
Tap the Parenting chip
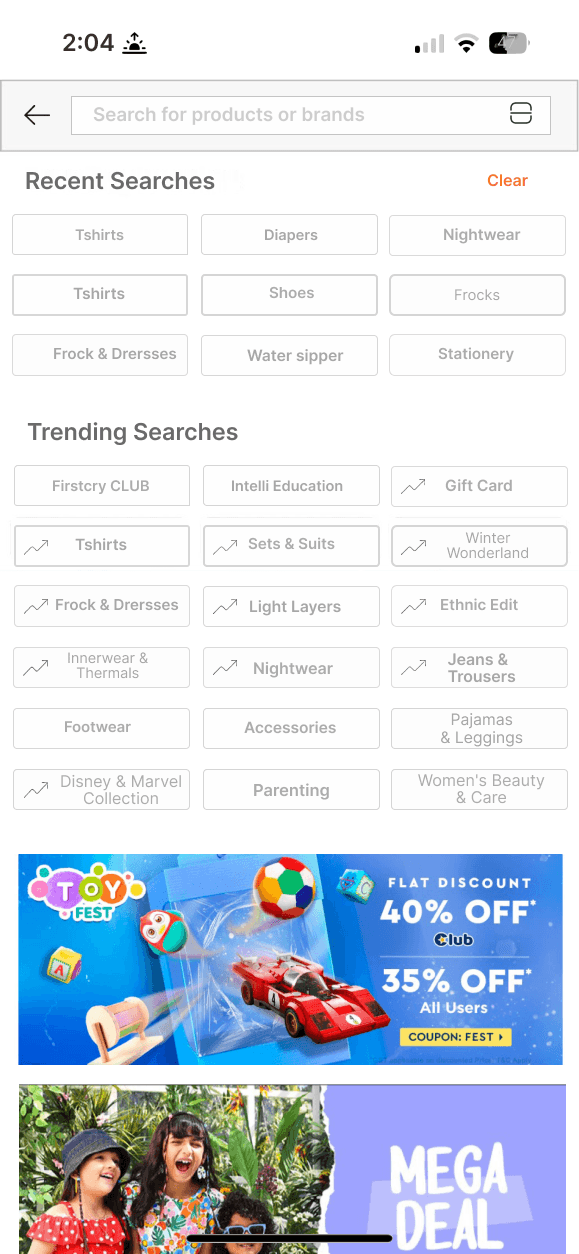click(291, 790)
